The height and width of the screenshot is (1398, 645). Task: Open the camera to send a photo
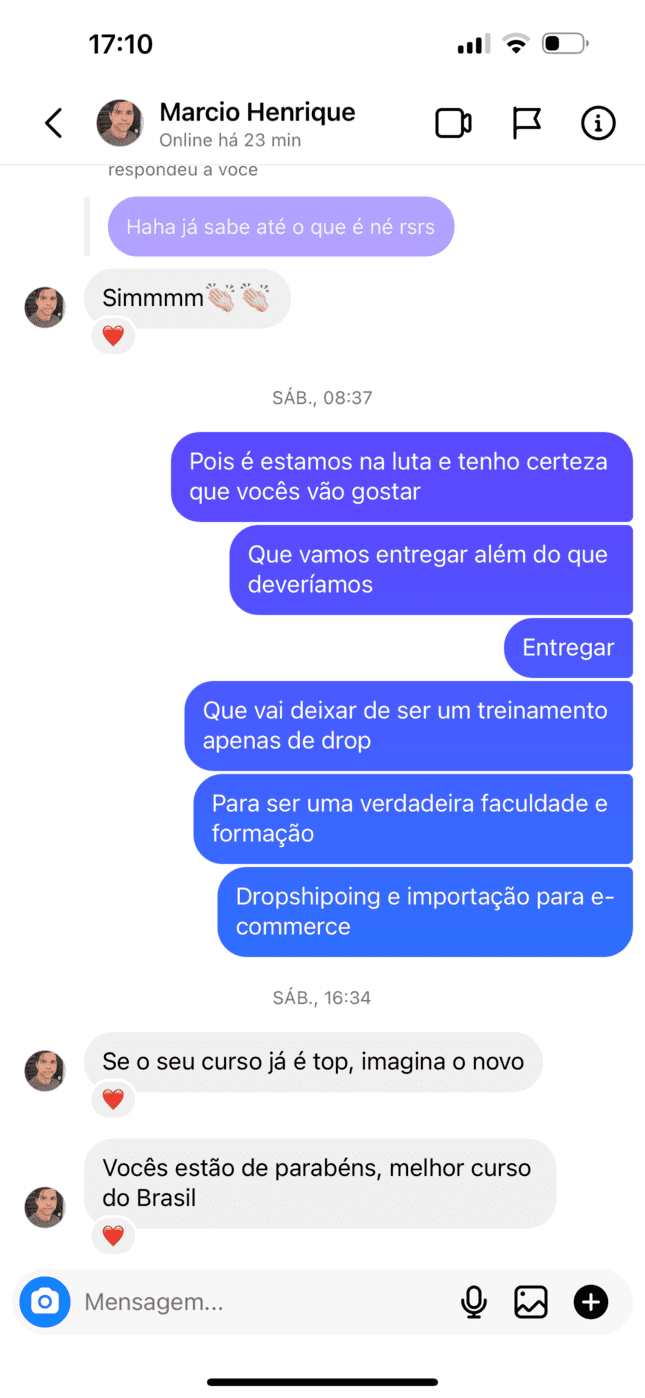tap(45, 1301)
